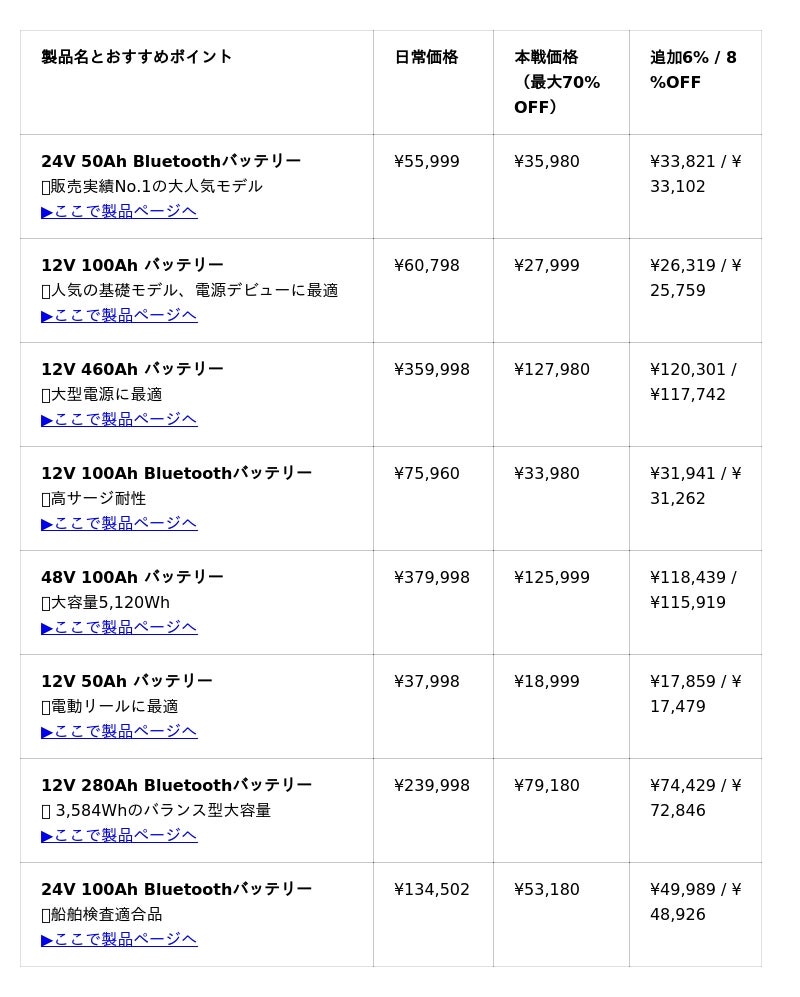Open 12V 280Ah Bluetooth battery product page link

click(119, 835)
